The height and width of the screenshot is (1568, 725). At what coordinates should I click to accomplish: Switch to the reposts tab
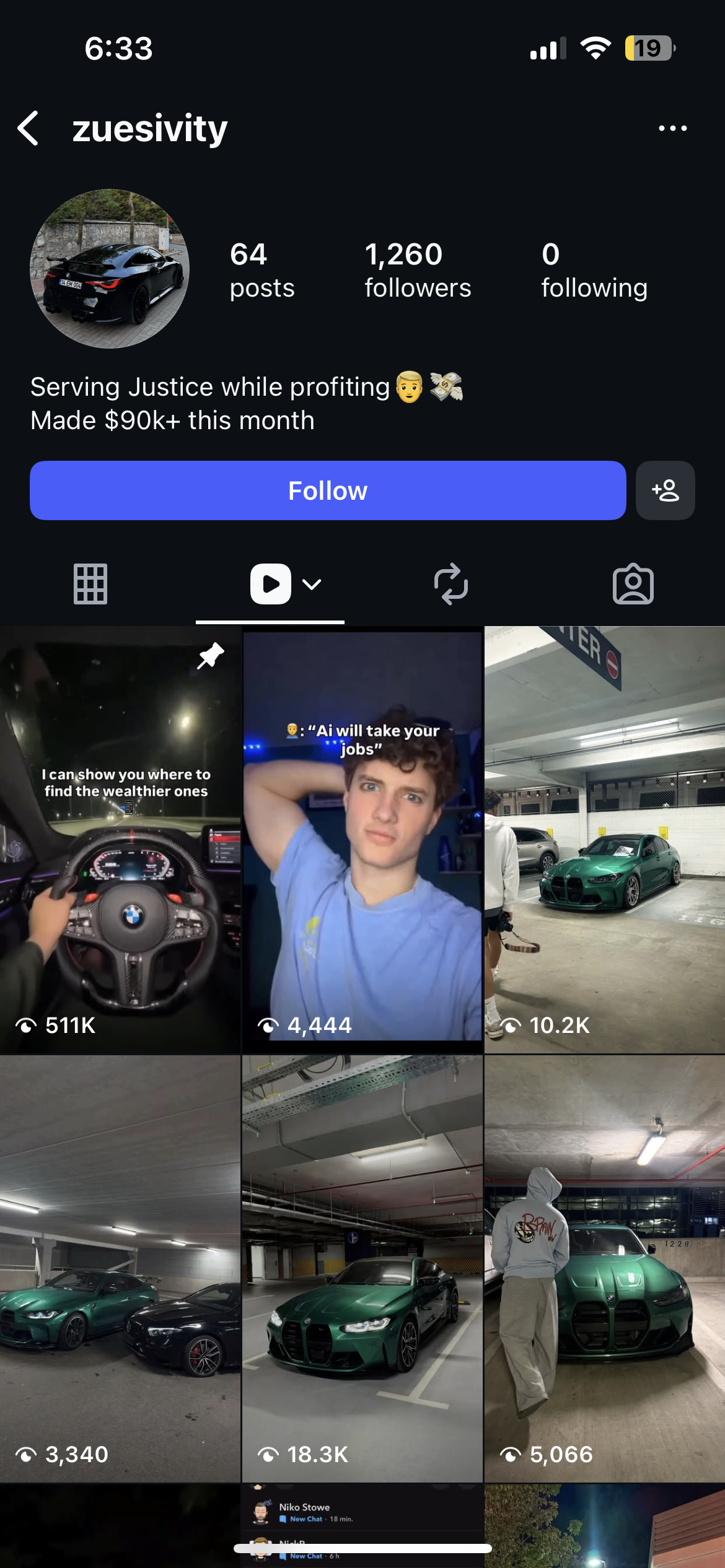(x=450, y=583)
